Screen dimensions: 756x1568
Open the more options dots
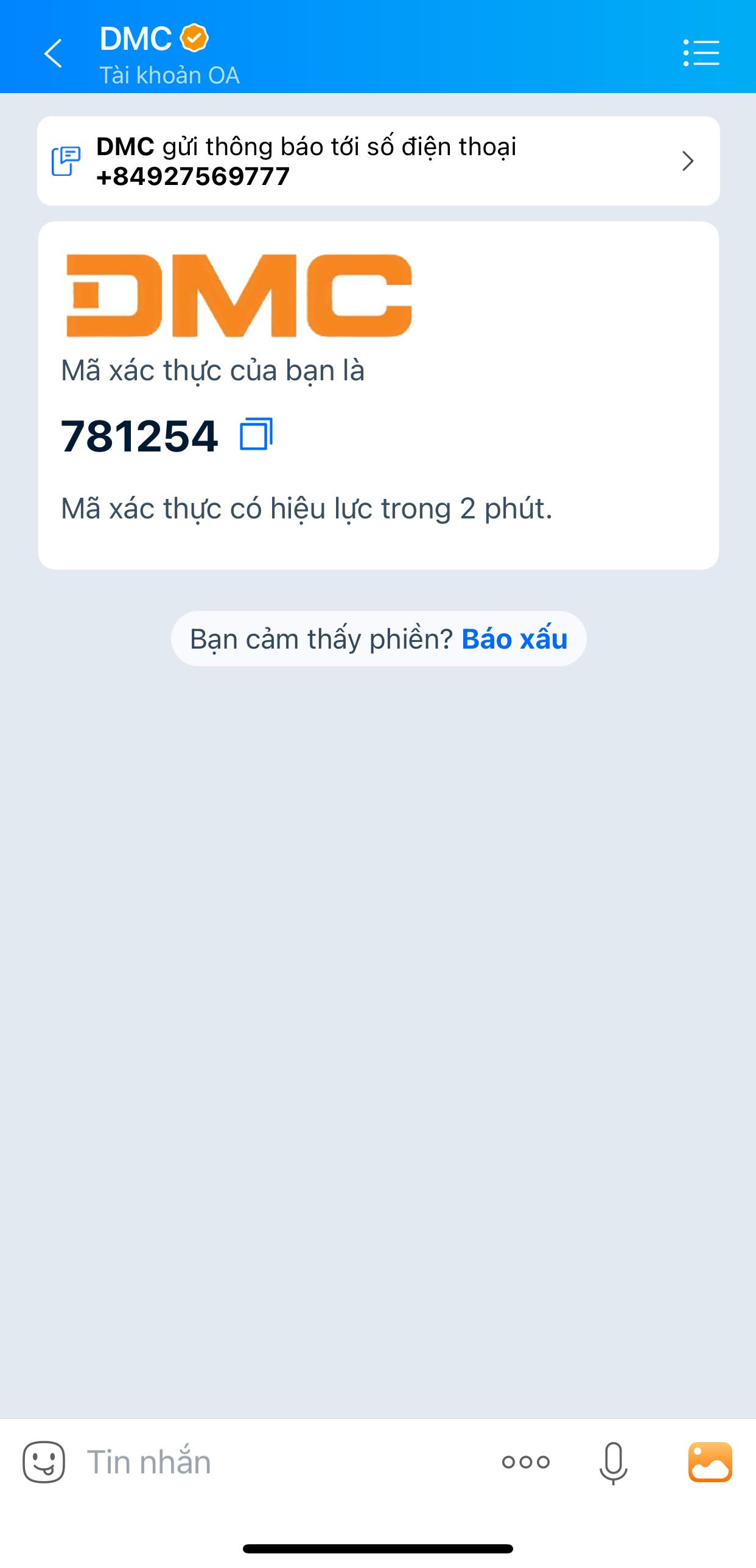coord(526,1462)
